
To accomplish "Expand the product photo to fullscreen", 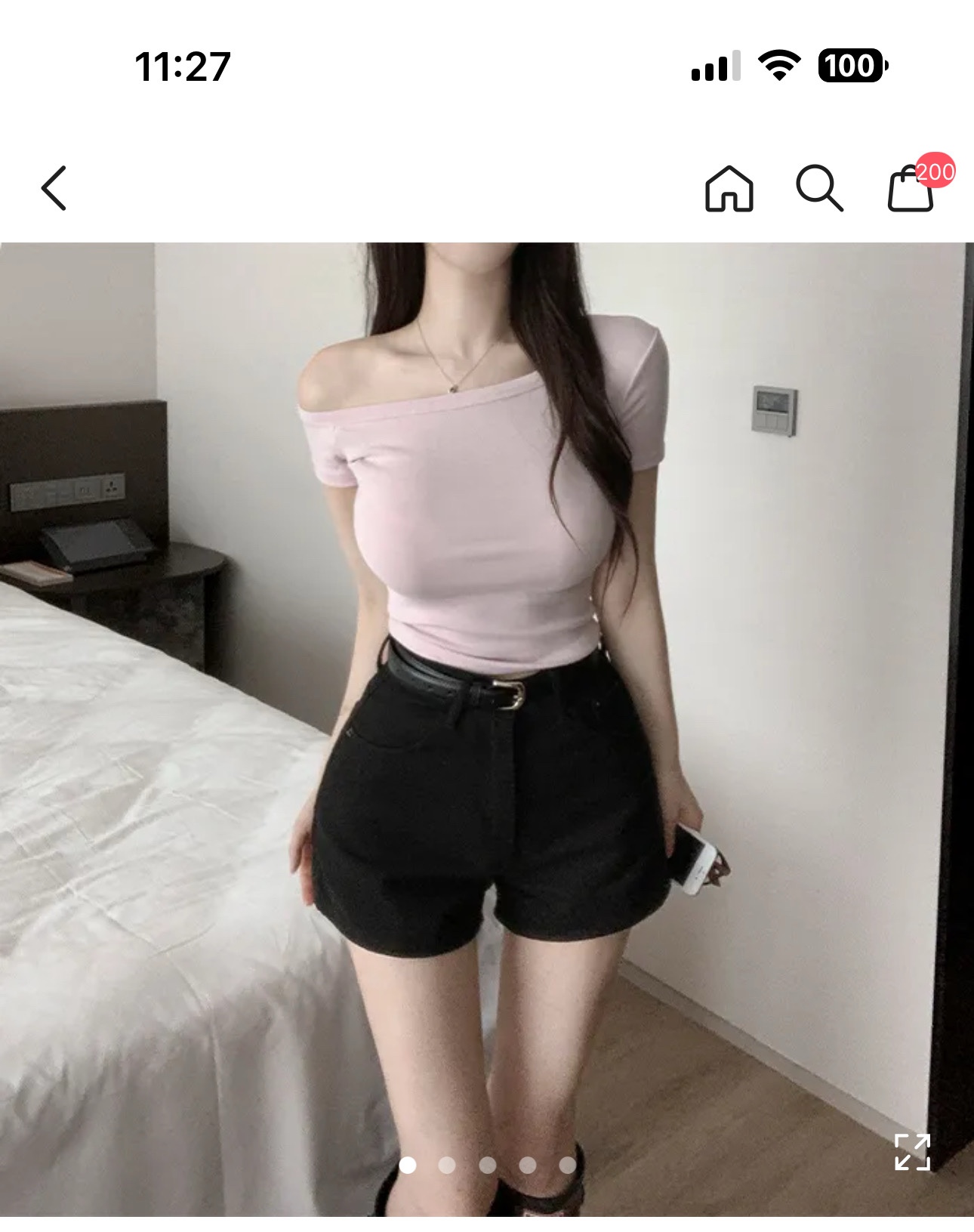I will (x=911, y=1152).
